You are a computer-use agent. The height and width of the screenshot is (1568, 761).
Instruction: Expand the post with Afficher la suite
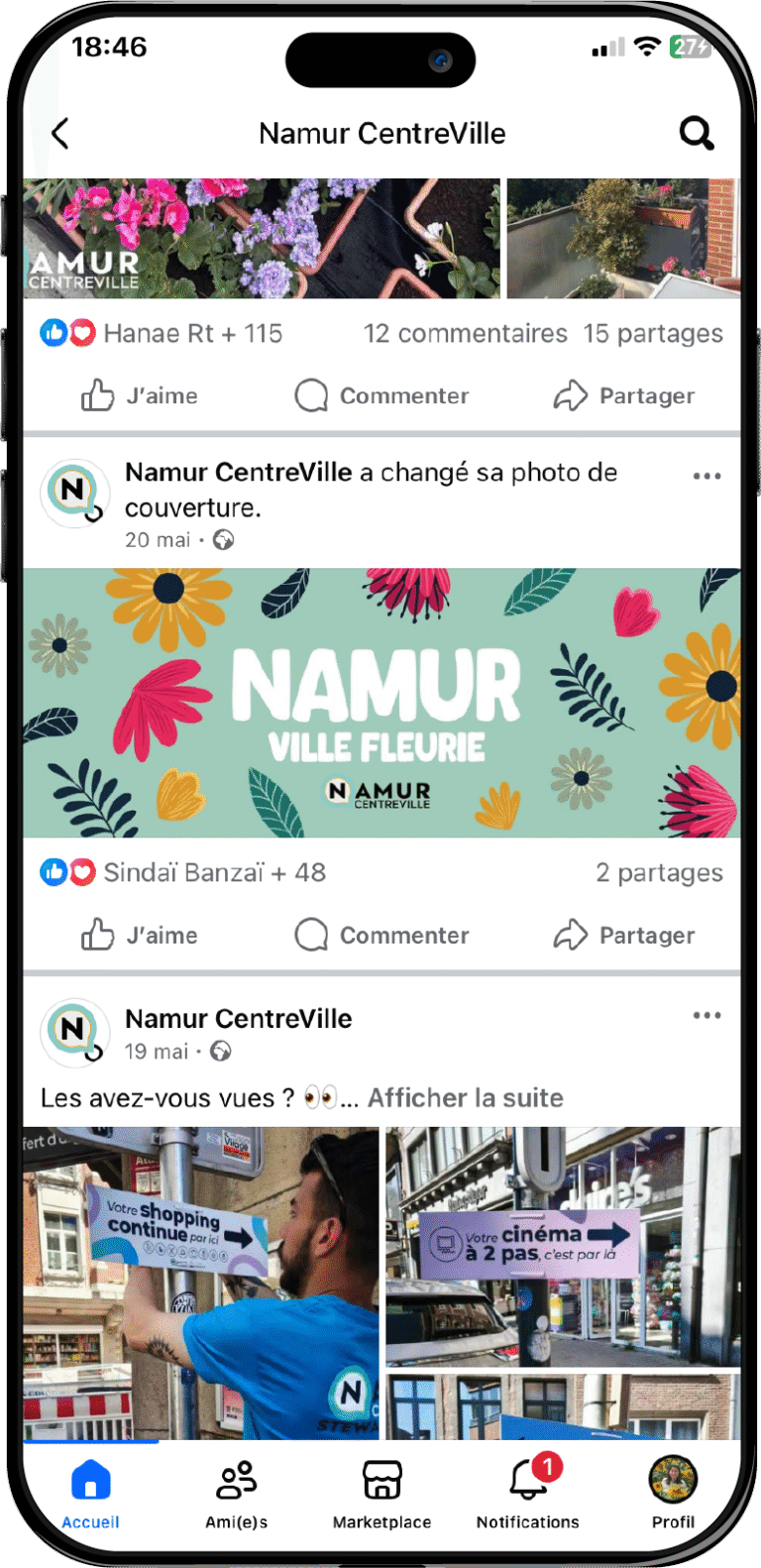[x=465, y=1098]
